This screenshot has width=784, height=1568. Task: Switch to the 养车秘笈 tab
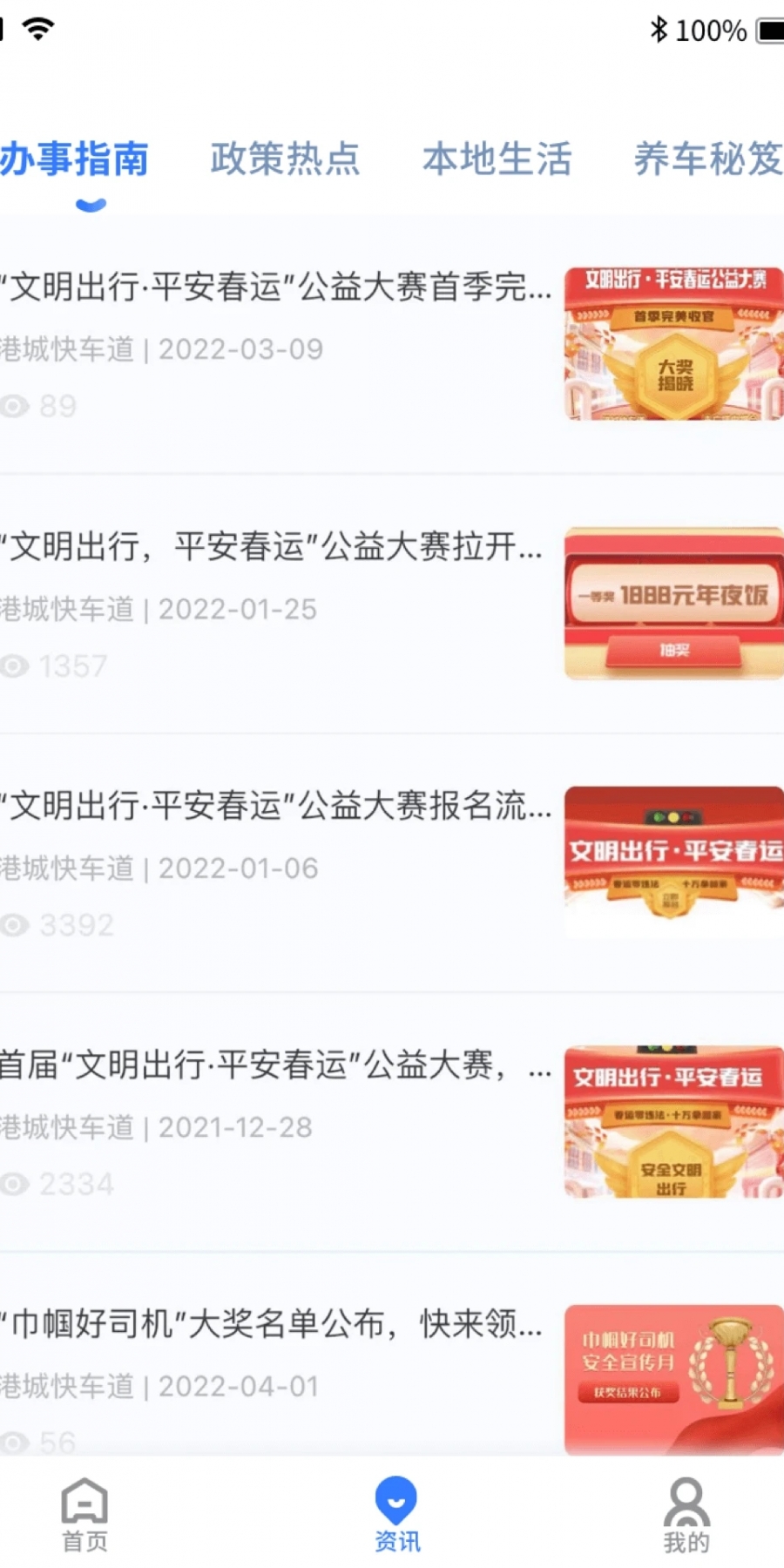coord(708,159)
